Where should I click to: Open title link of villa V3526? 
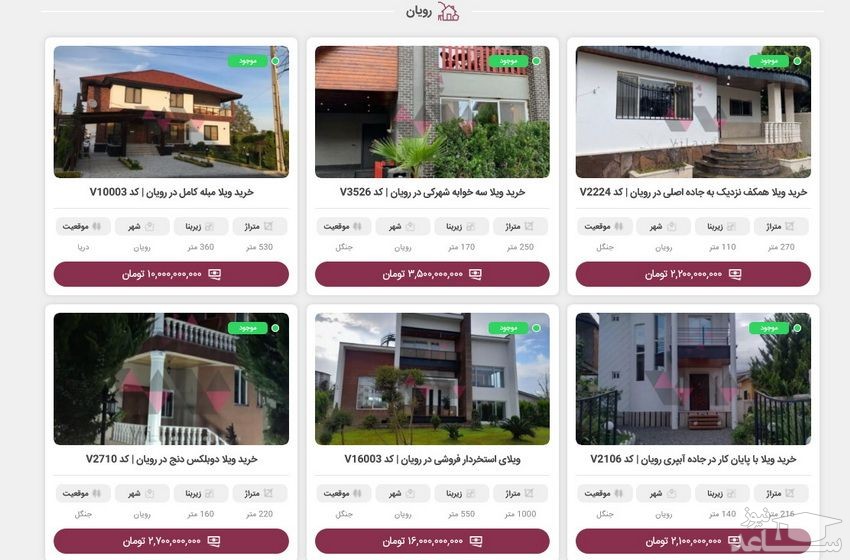(x=432, y=192)
